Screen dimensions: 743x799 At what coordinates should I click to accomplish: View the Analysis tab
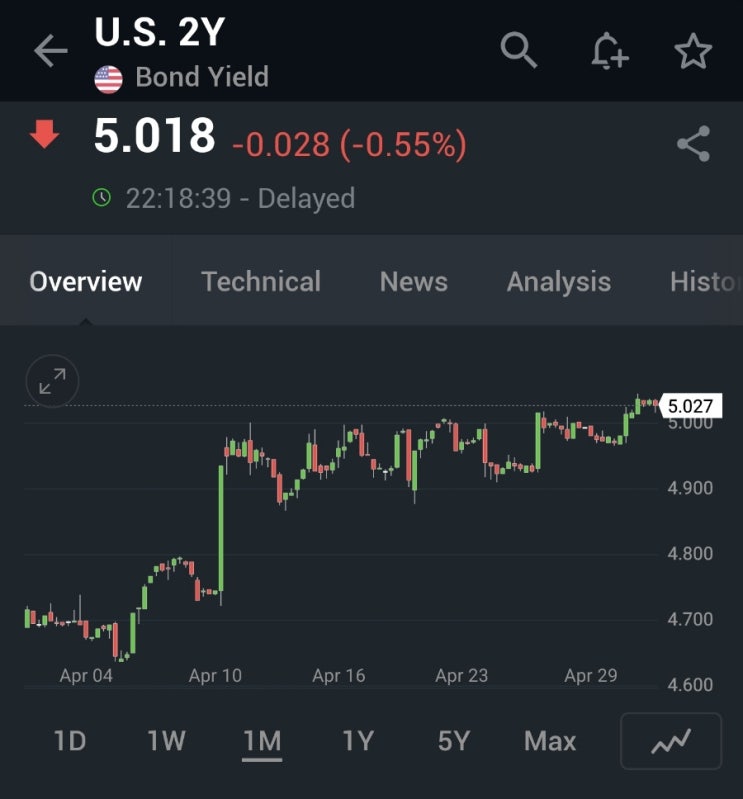558,282
